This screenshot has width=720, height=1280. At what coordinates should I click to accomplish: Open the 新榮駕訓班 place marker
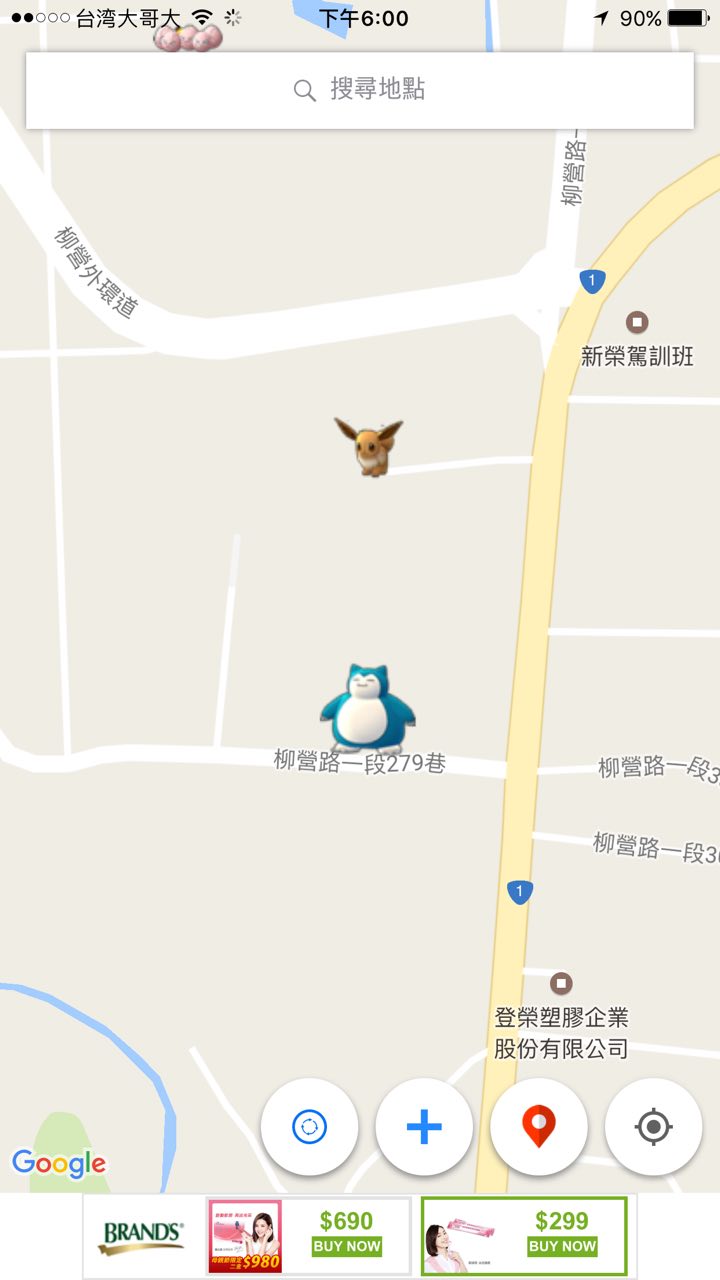tap(637, 322)
